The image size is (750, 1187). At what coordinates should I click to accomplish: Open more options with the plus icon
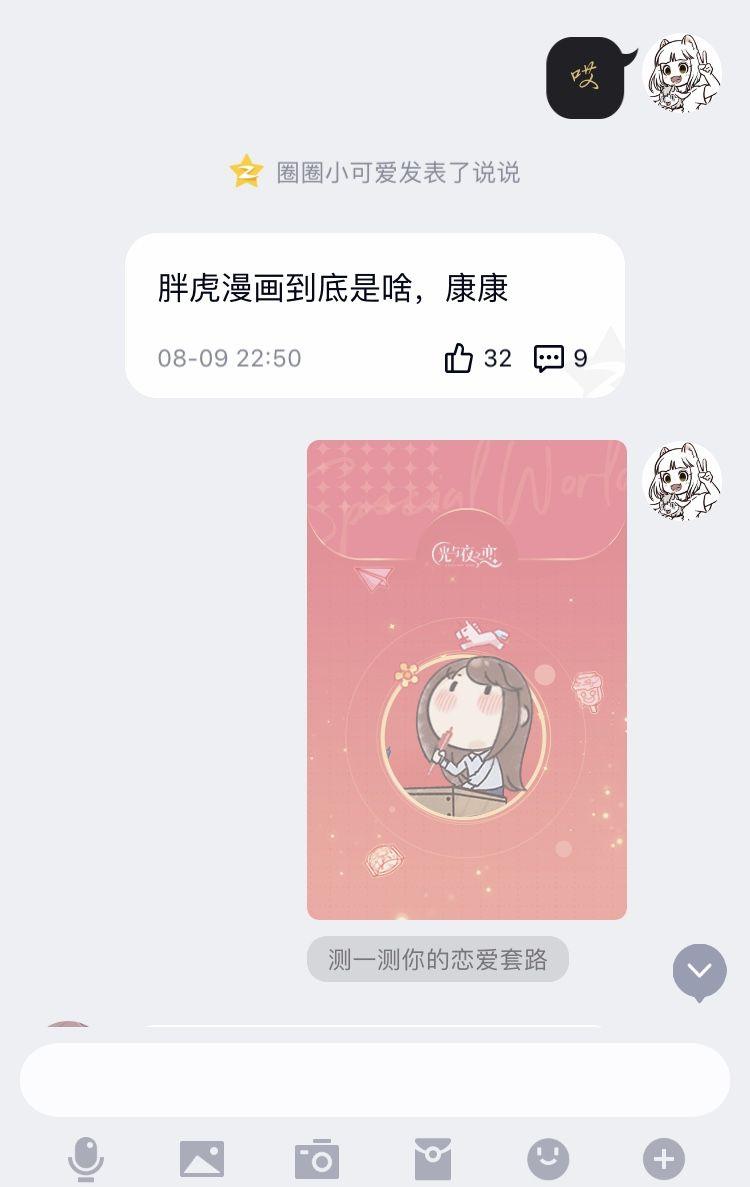pyautogui.click(x=663, y=1159)
